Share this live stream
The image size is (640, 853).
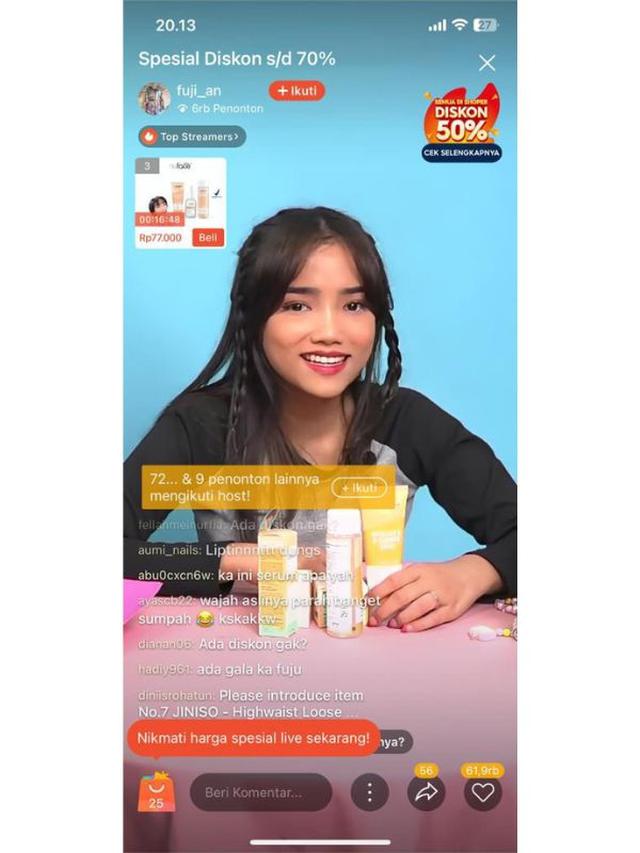click(425, 792)
